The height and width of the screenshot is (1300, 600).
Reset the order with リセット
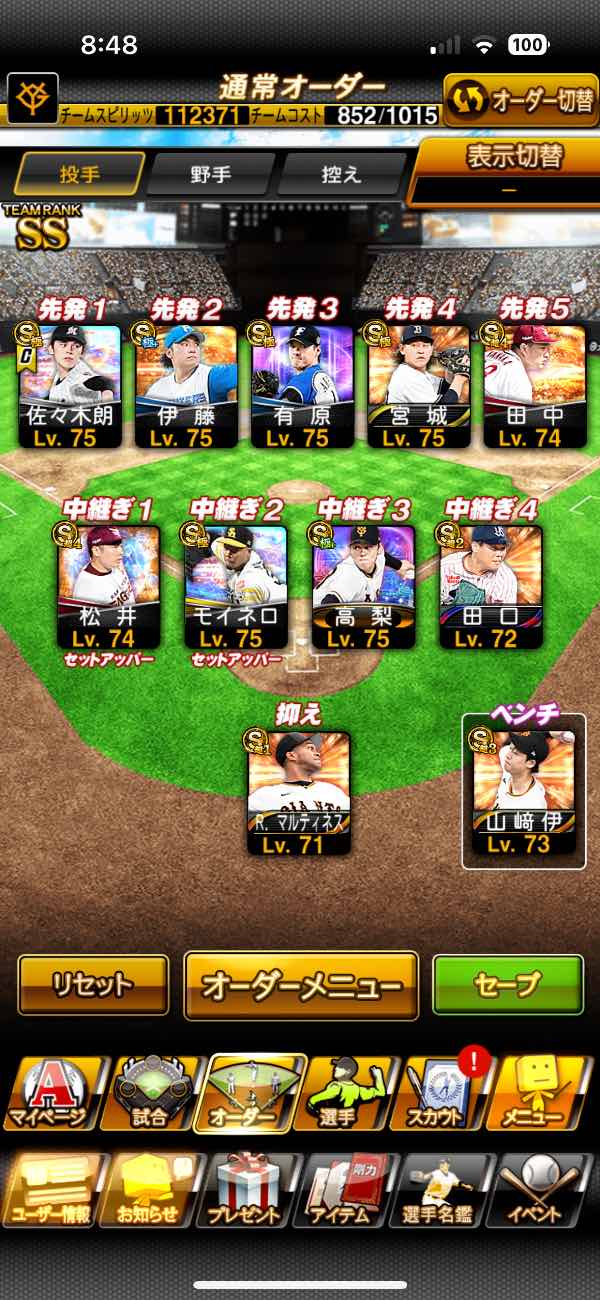pyautogui.click(x=93, y=985)
